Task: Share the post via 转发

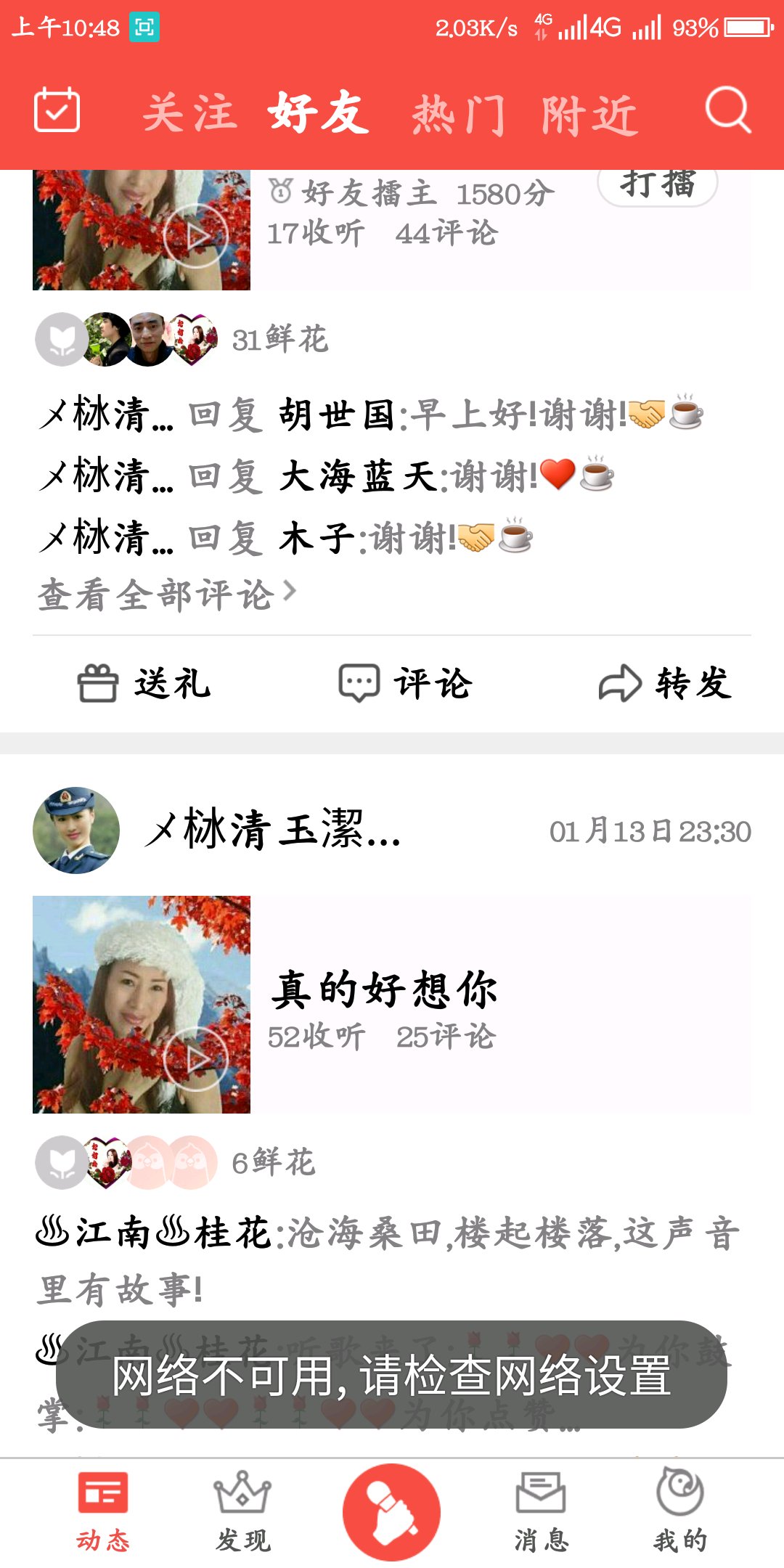Action: pos(664,684)
